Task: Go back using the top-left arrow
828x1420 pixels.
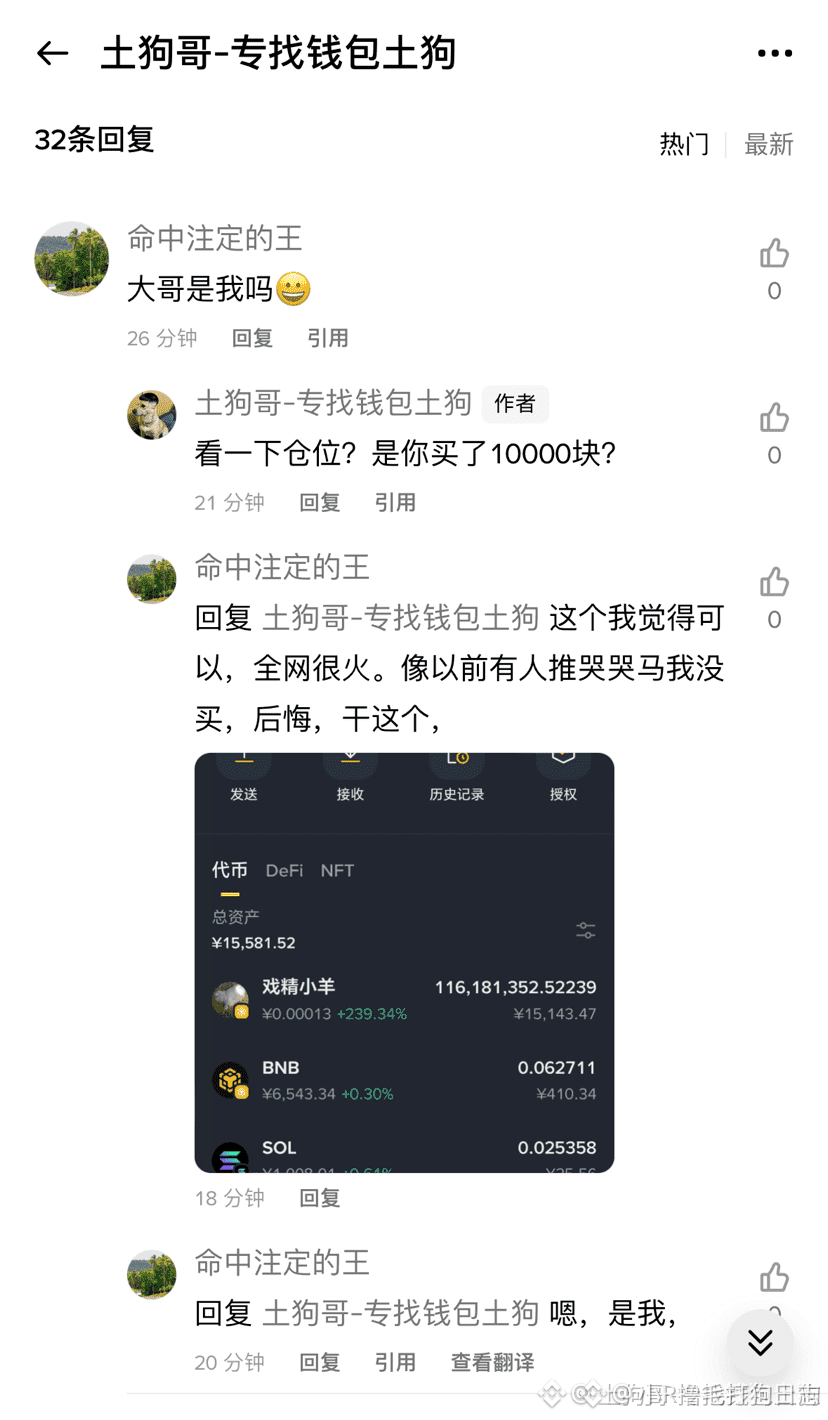Action: pos(52,54)
